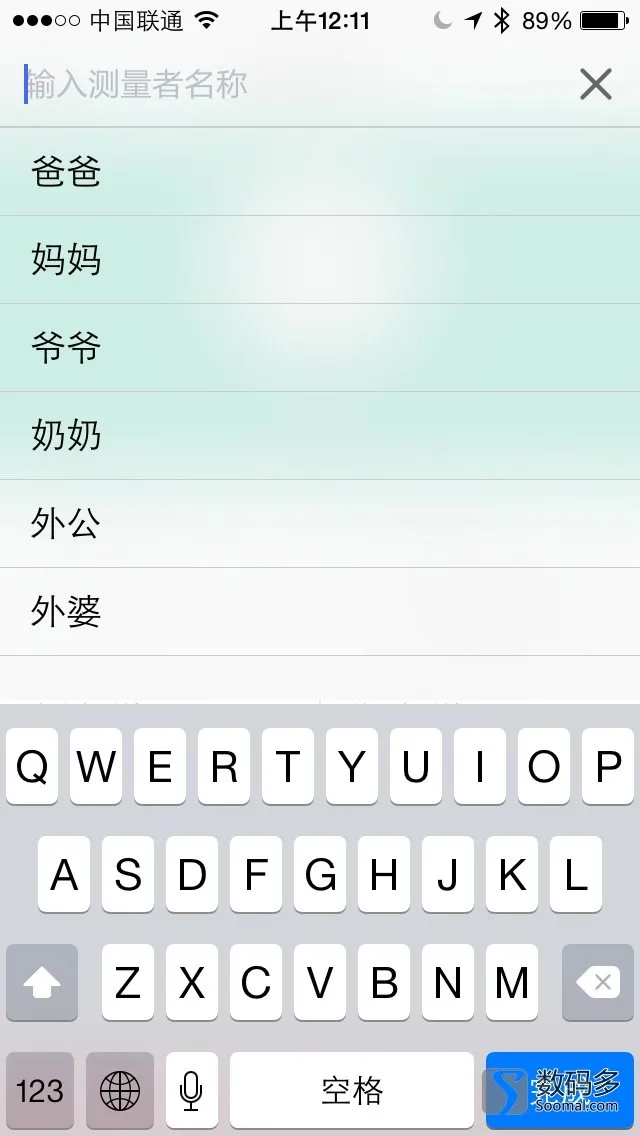640x1136 pixels.
Task: Pick 爷爷 from the suggestions
Action: [320, 348]
